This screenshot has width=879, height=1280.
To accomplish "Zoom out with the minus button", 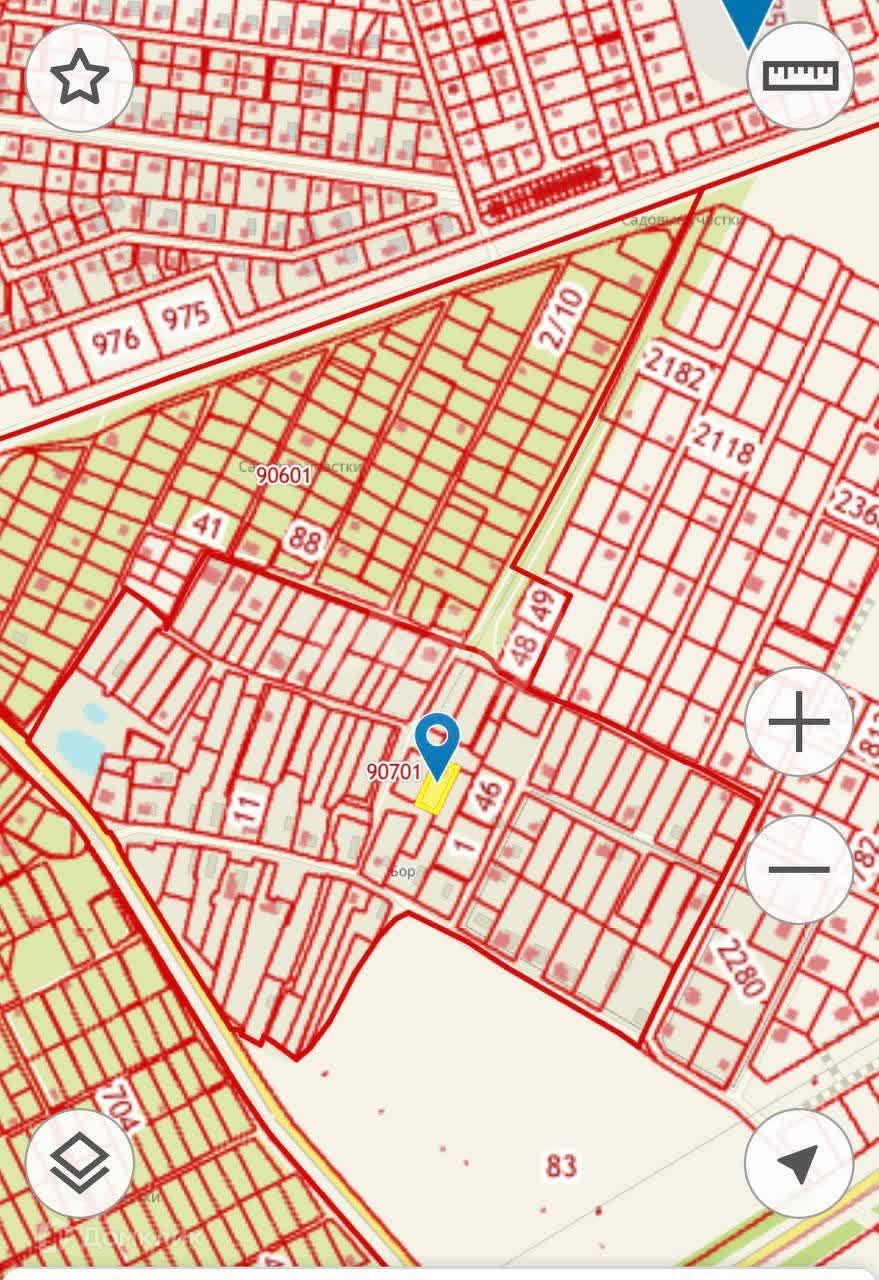I will click(x=799, y=869).
